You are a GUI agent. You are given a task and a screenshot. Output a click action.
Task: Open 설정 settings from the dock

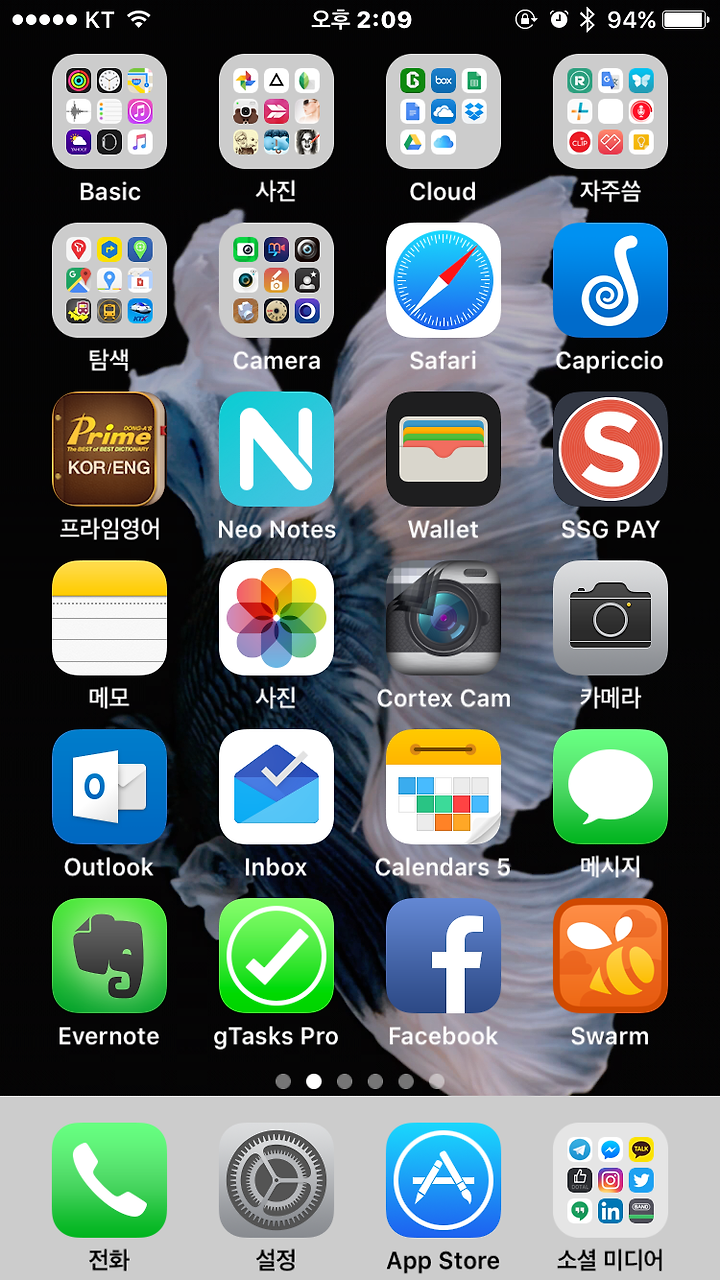tap(276, 1180)
